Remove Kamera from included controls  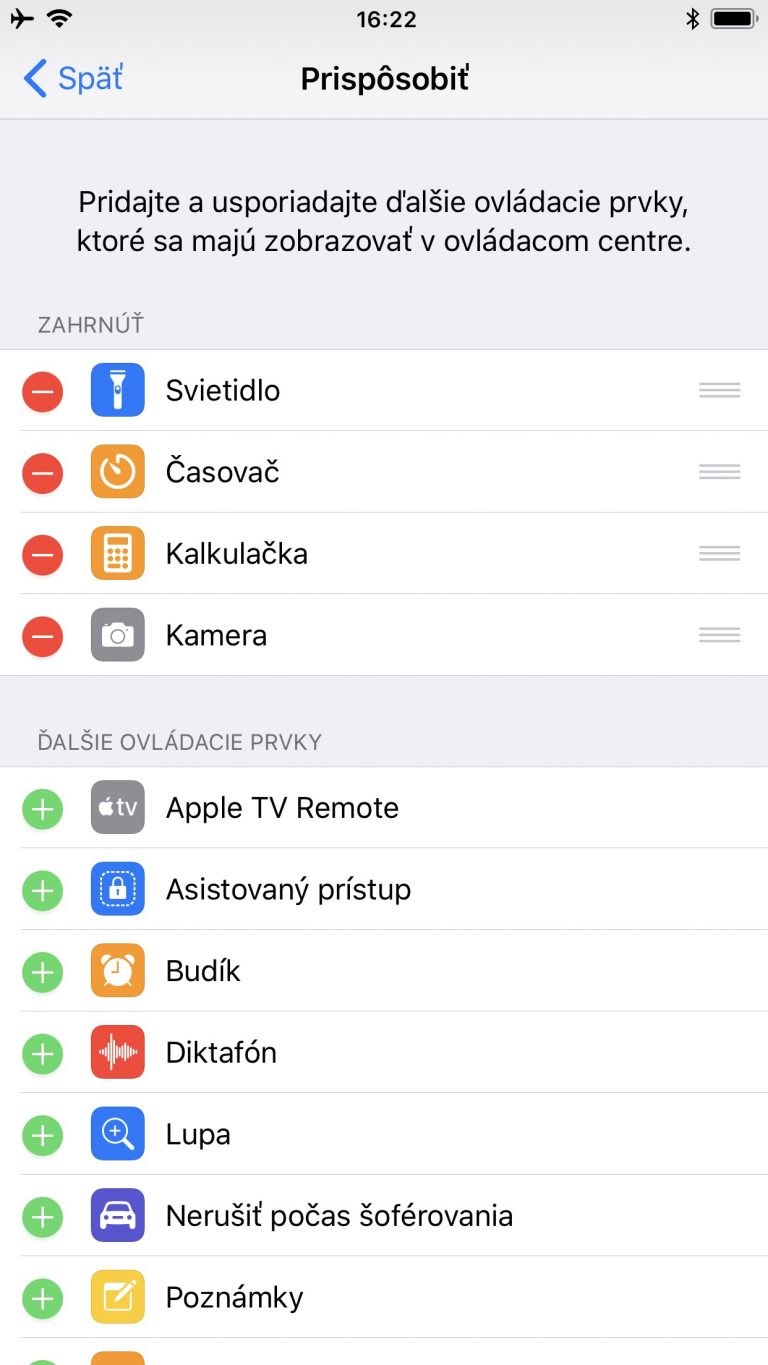point(42,636)
